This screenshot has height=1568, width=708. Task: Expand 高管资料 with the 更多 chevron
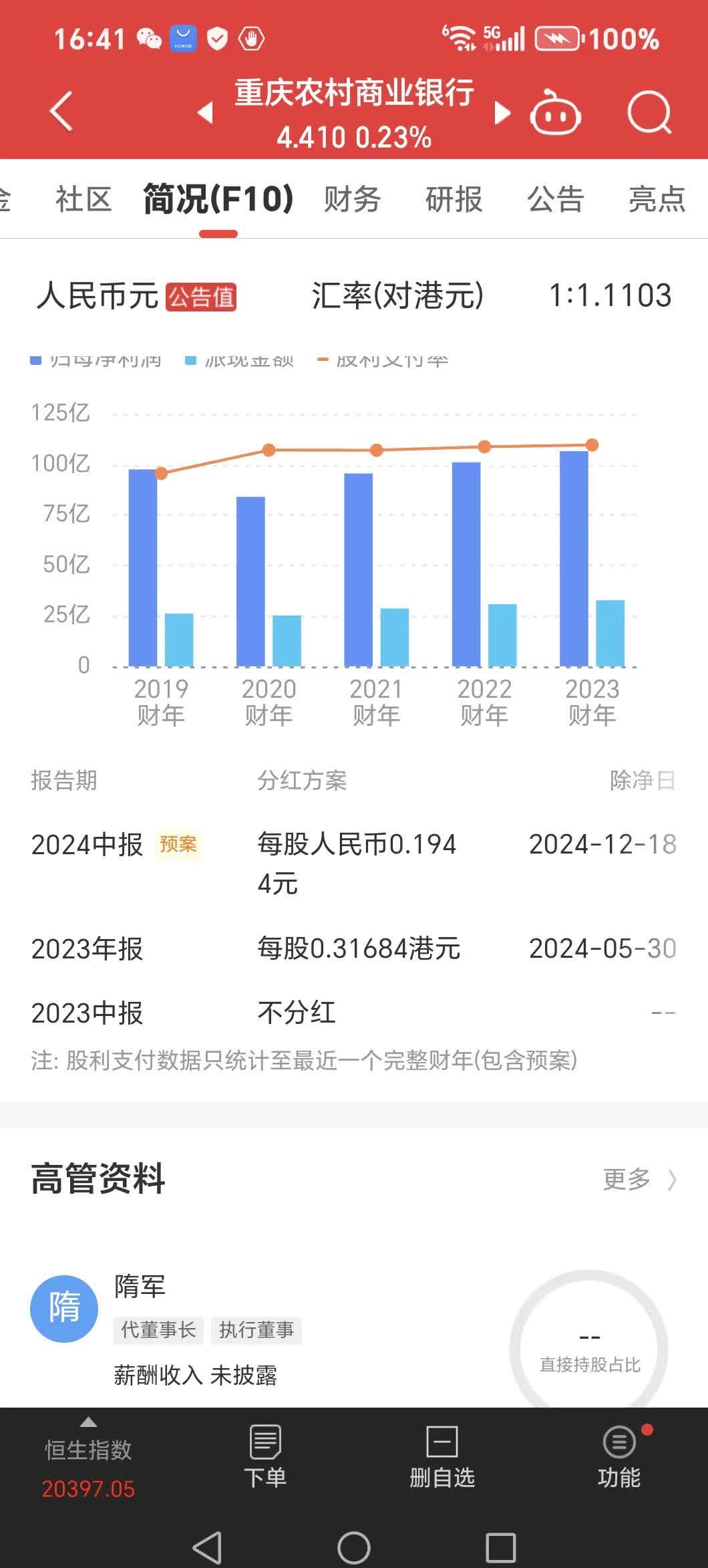(x=638, y=1179)
